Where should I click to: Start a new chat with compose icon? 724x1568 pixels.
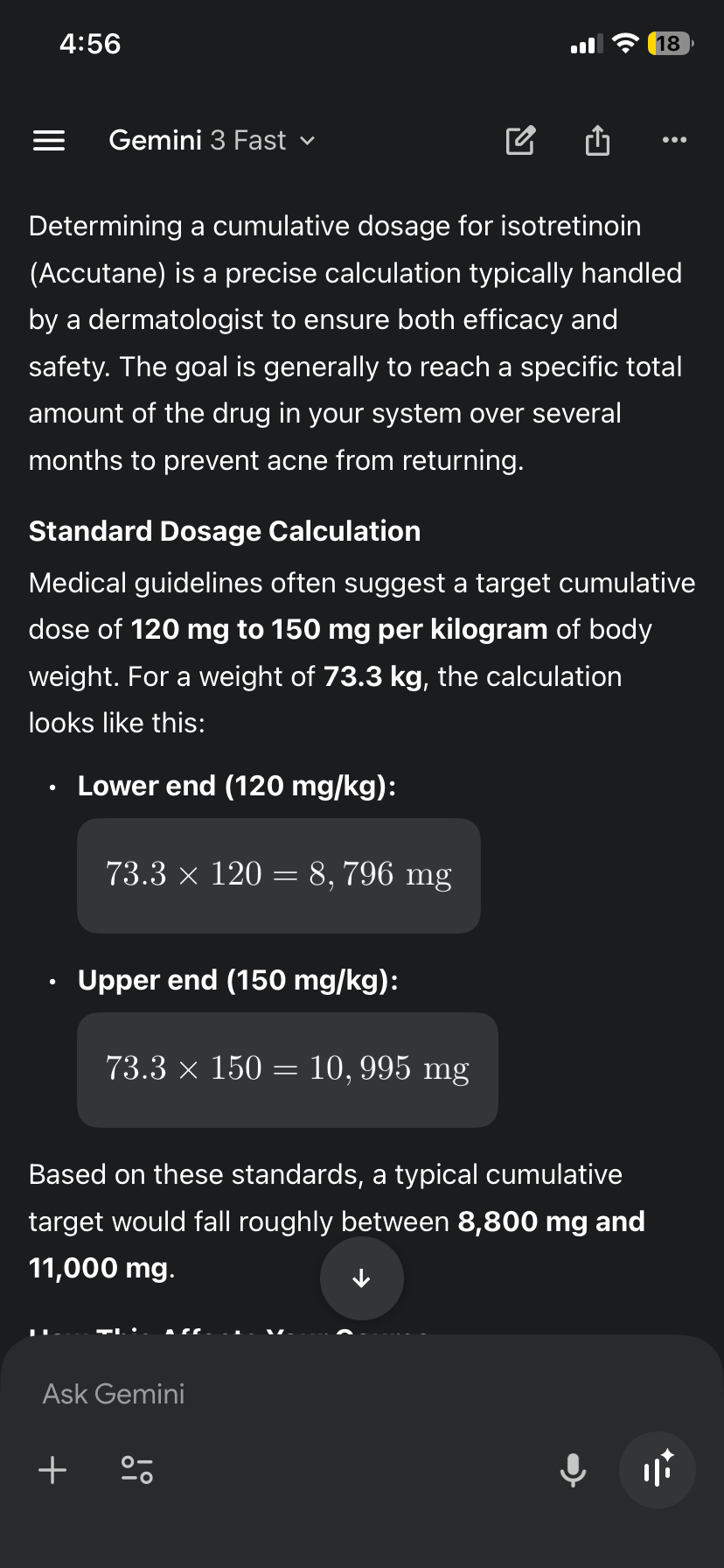pyautogui.click(x=520, y=140)
